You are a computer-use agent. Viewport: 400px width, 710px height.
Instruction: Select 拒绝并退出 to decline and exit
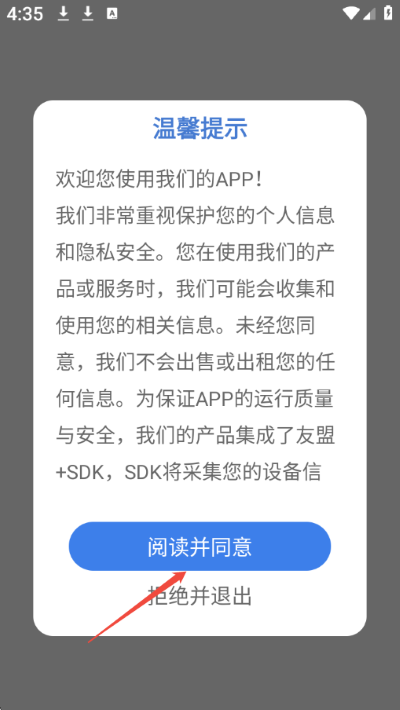coord(200,595)
